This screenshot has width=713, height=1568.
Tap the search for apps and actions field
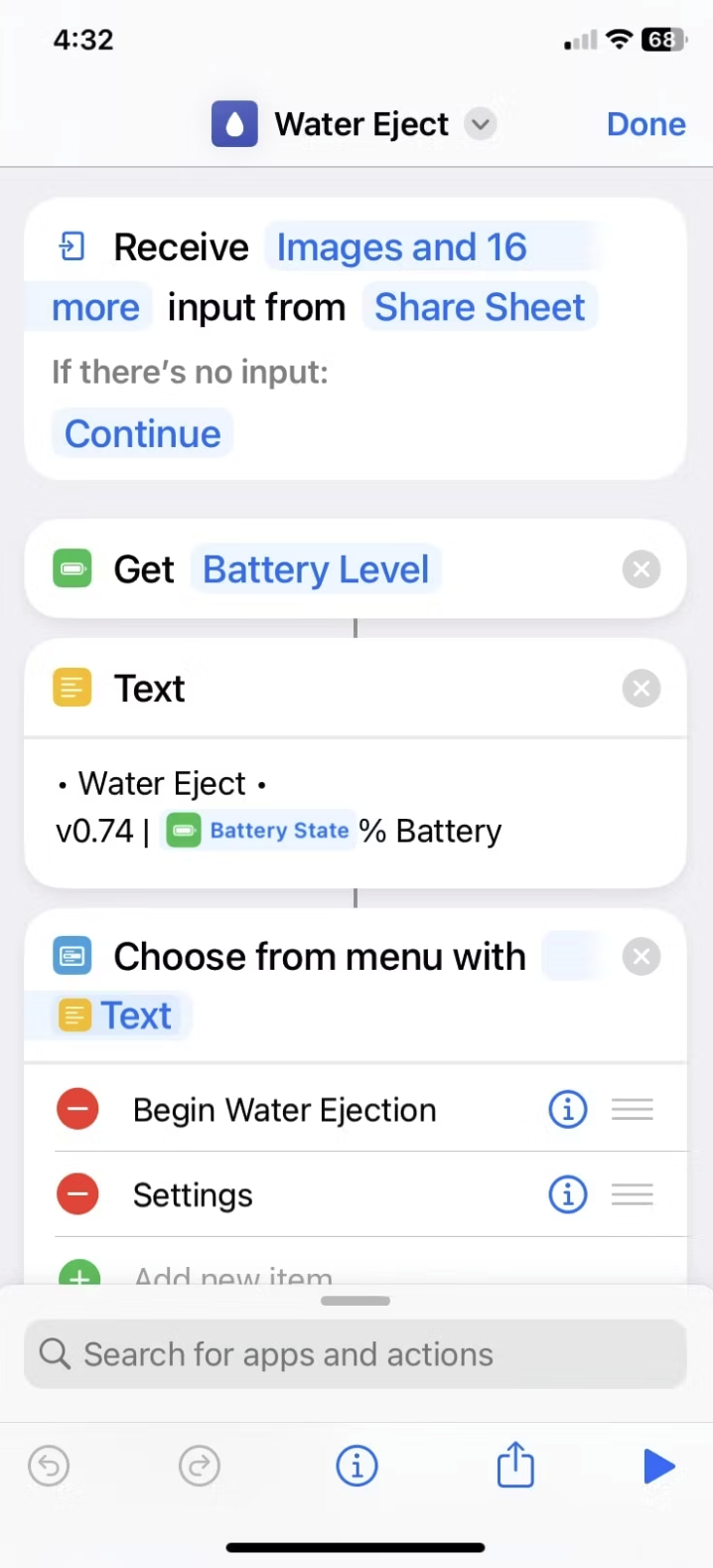[356, 1353]
